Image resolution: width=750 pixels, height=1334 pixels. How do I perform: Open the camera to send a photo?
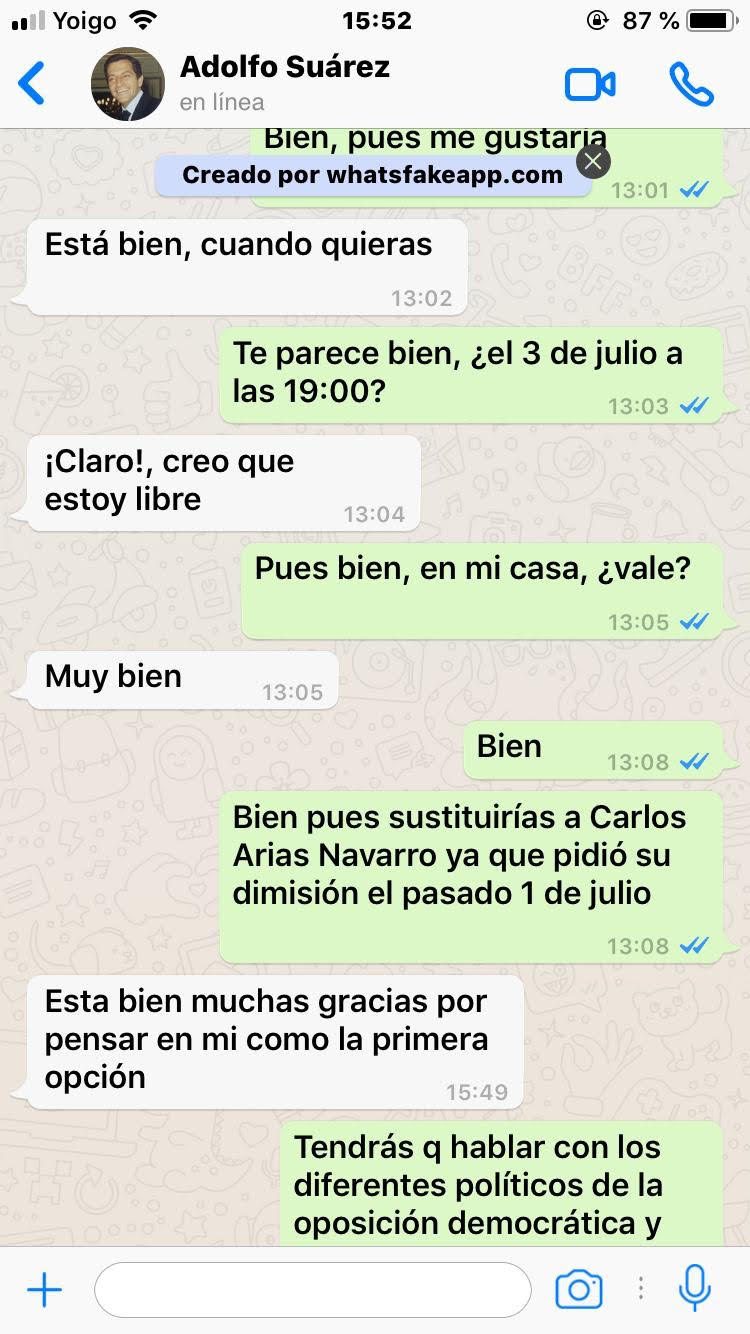click(579, 1290)
